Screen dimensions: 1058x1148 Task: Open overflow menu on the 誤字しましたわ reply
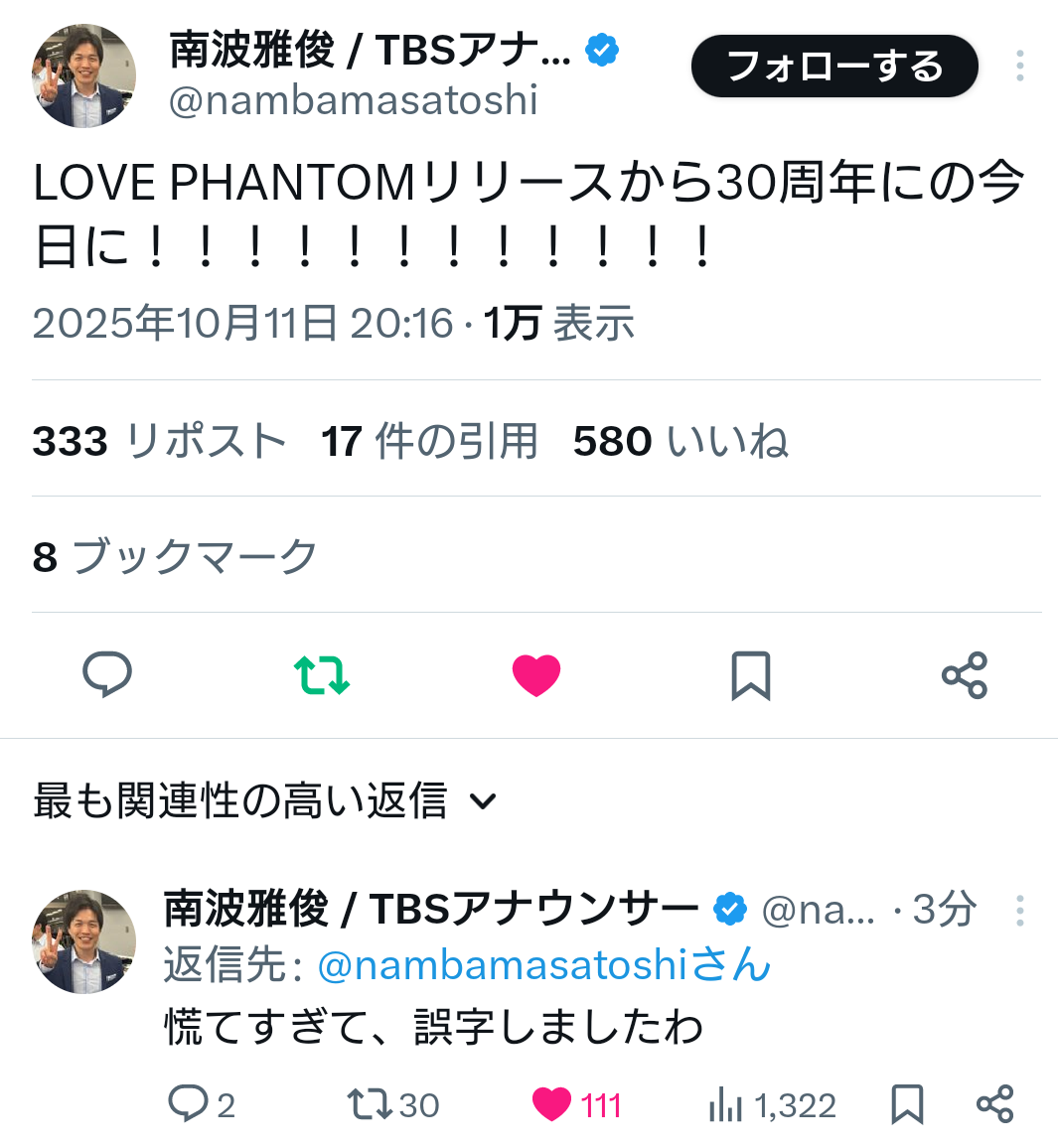1020,910
